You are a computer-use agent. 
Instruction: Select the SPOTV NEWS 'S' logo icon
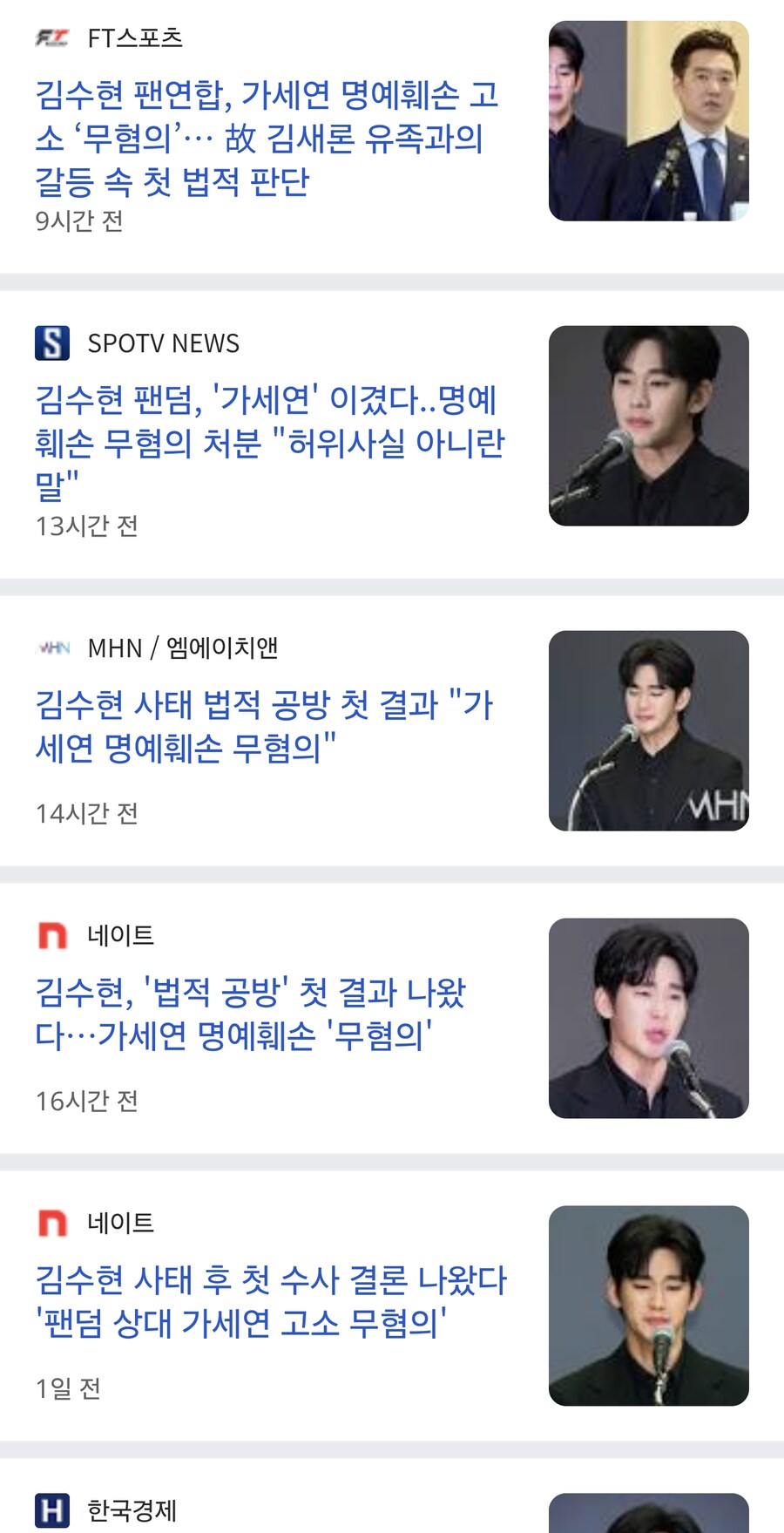coord(52,343)
